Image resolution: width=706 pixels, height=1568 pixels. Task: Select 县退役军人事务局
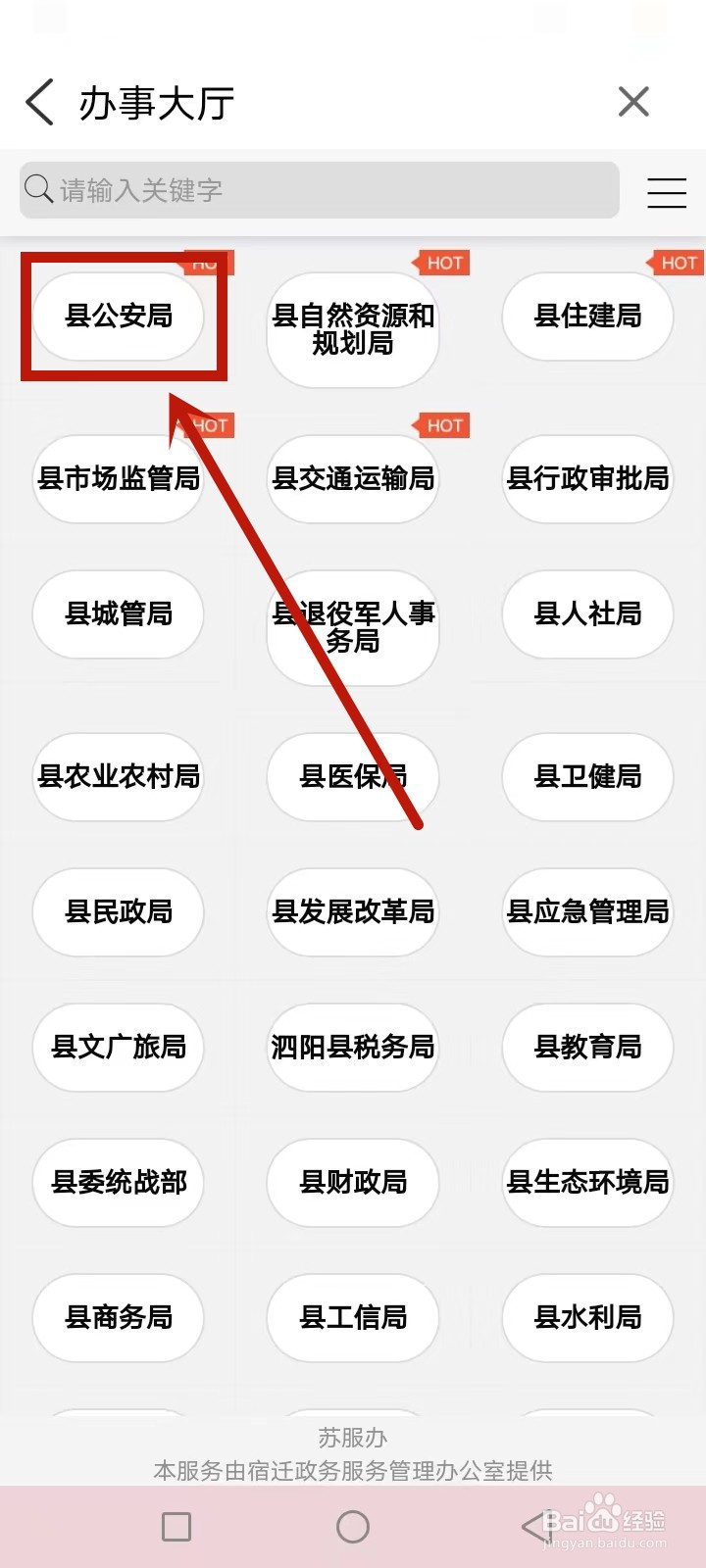353,629
